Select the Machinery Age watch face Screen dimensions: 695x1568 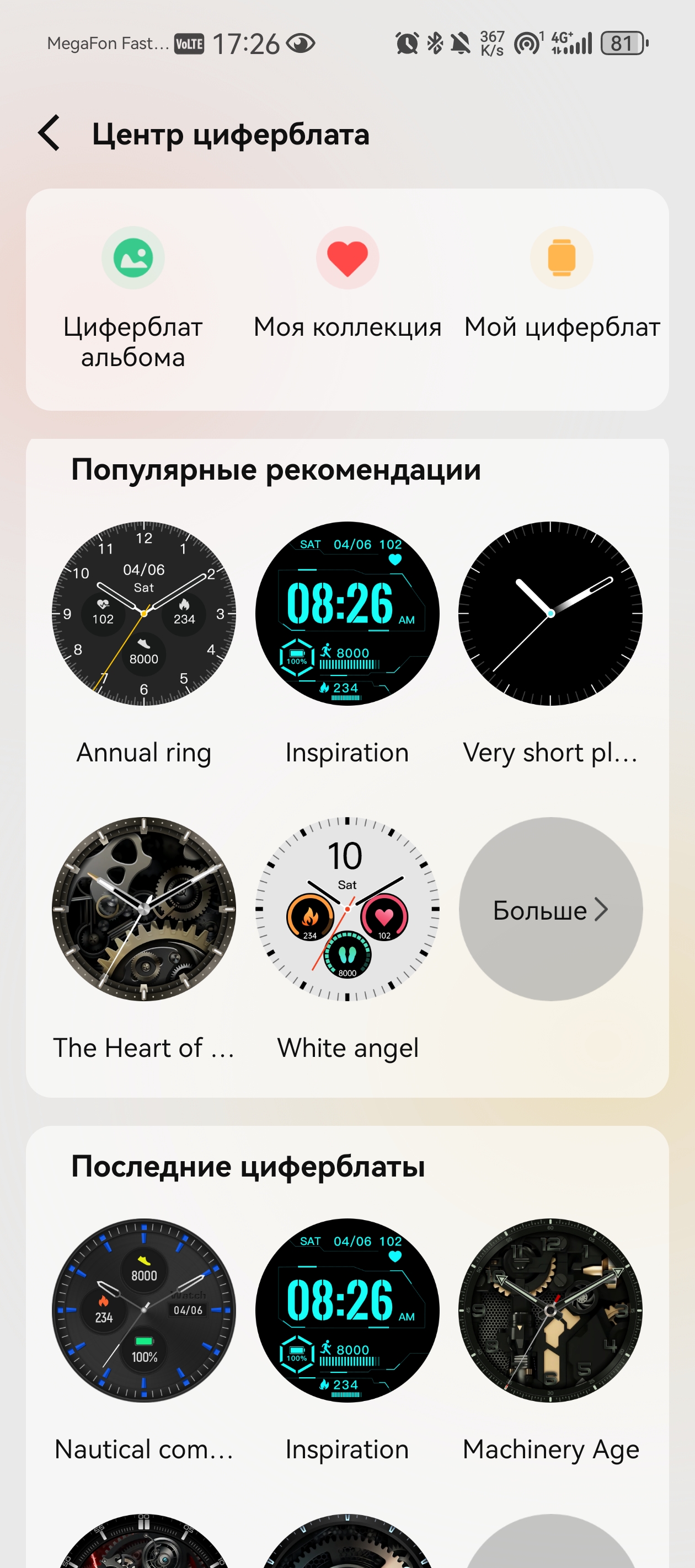[x=550, y=1310]
